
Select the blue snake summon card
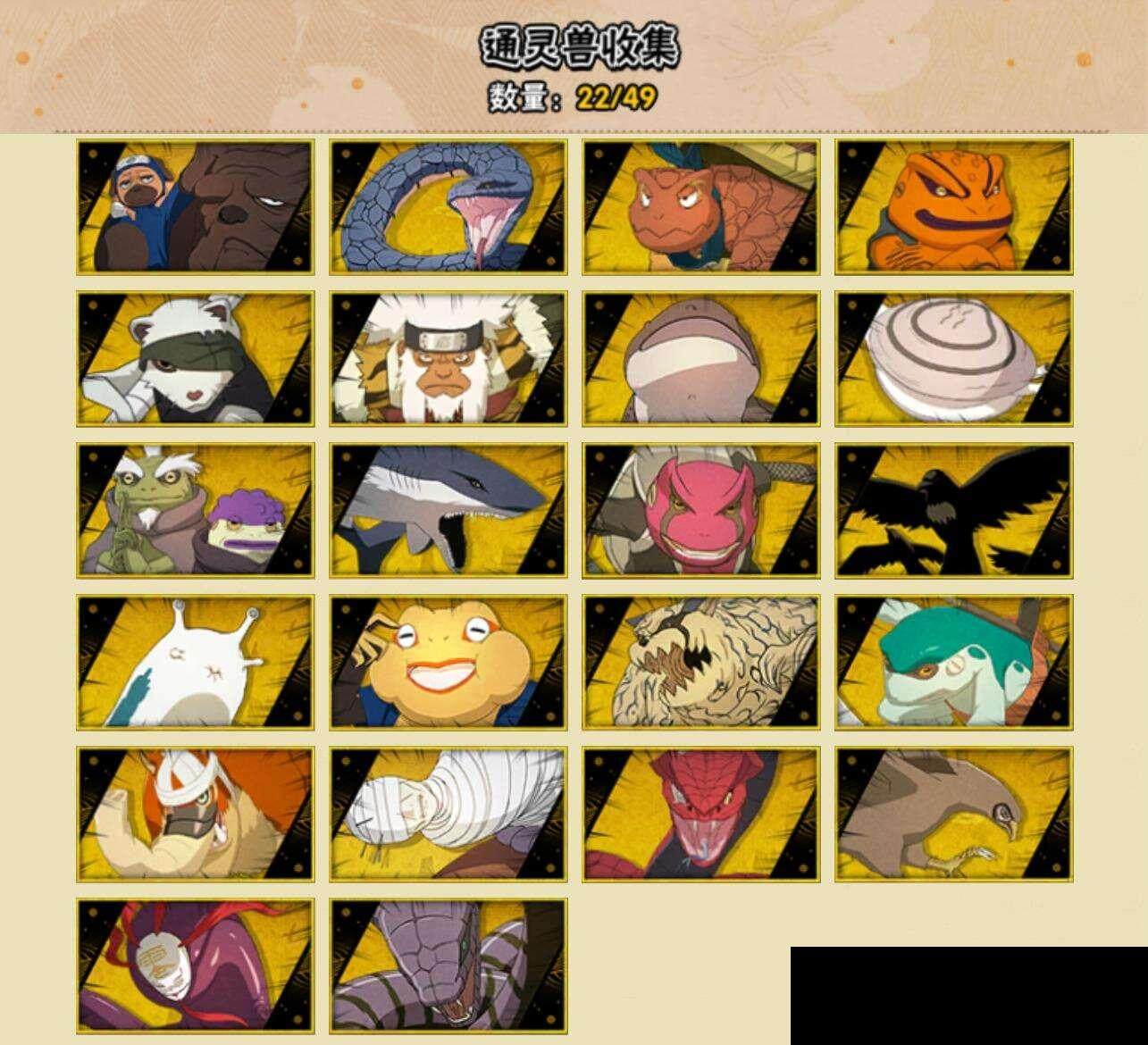tap(448, 207)
